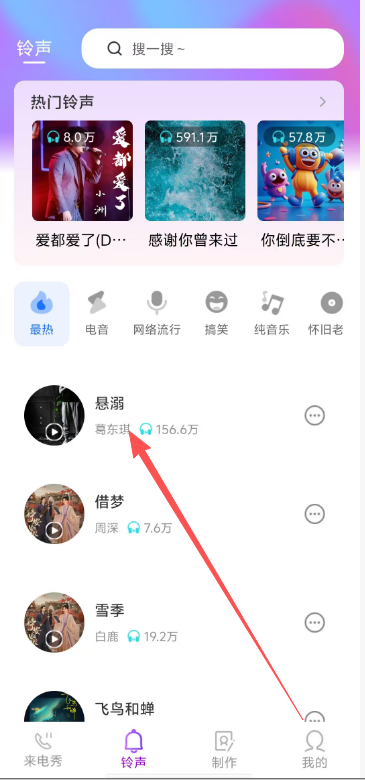Open the 爱都爱了 ringtone card
The height and width of the screenshot is (780, 365).
pos(82,185)
